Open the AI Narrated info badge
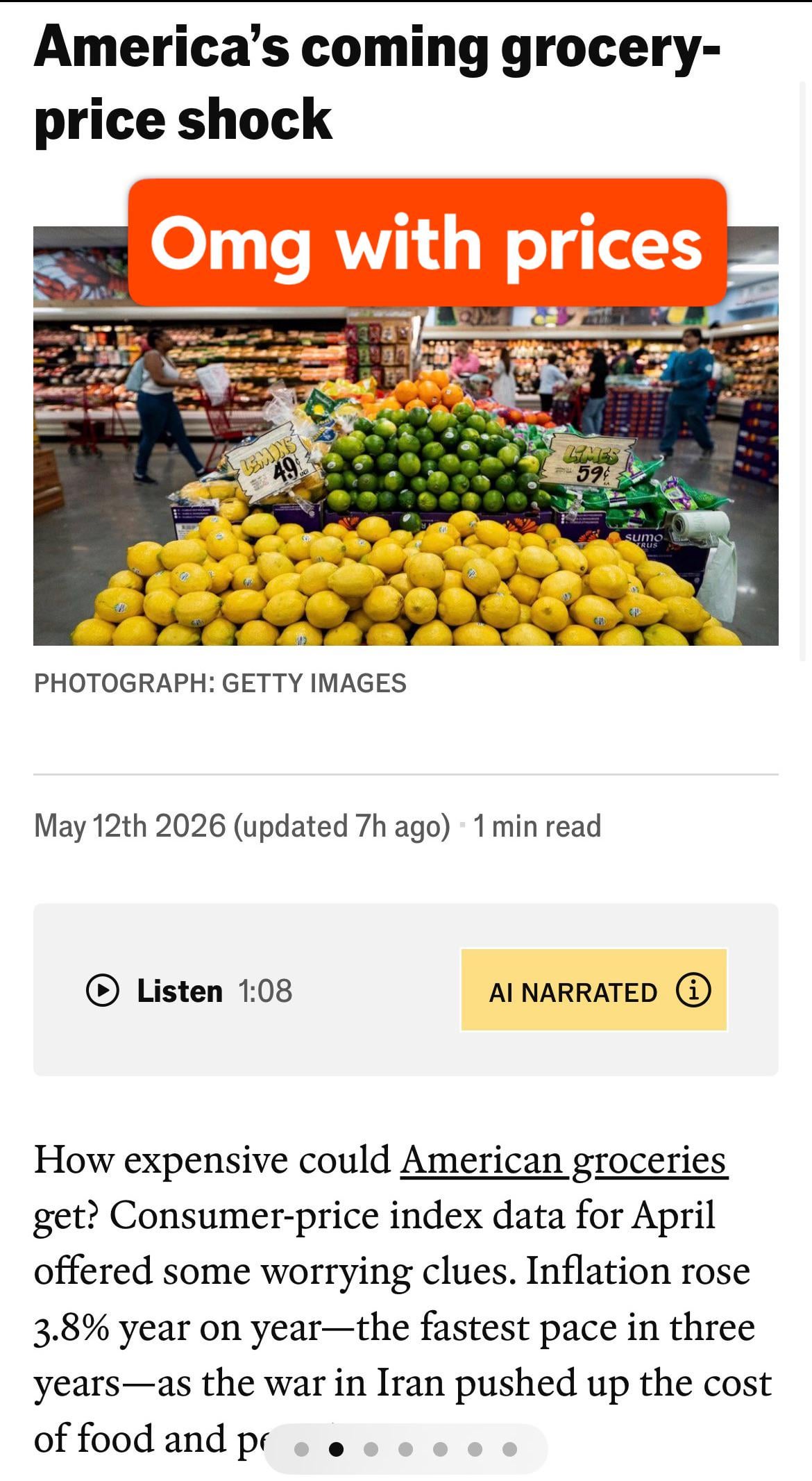 click(593, 990)
